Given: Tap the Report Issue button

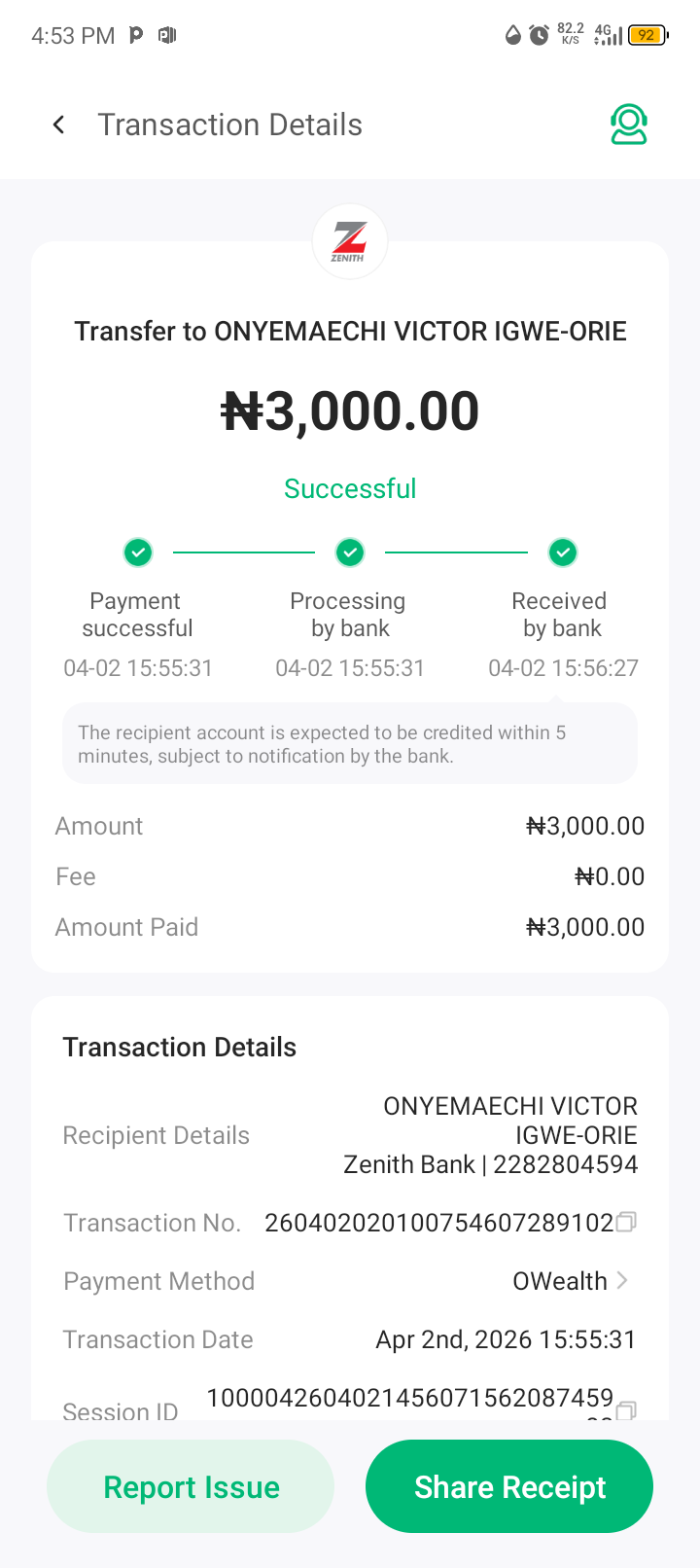Looking at the screenshot, I should coord(191,1486).
